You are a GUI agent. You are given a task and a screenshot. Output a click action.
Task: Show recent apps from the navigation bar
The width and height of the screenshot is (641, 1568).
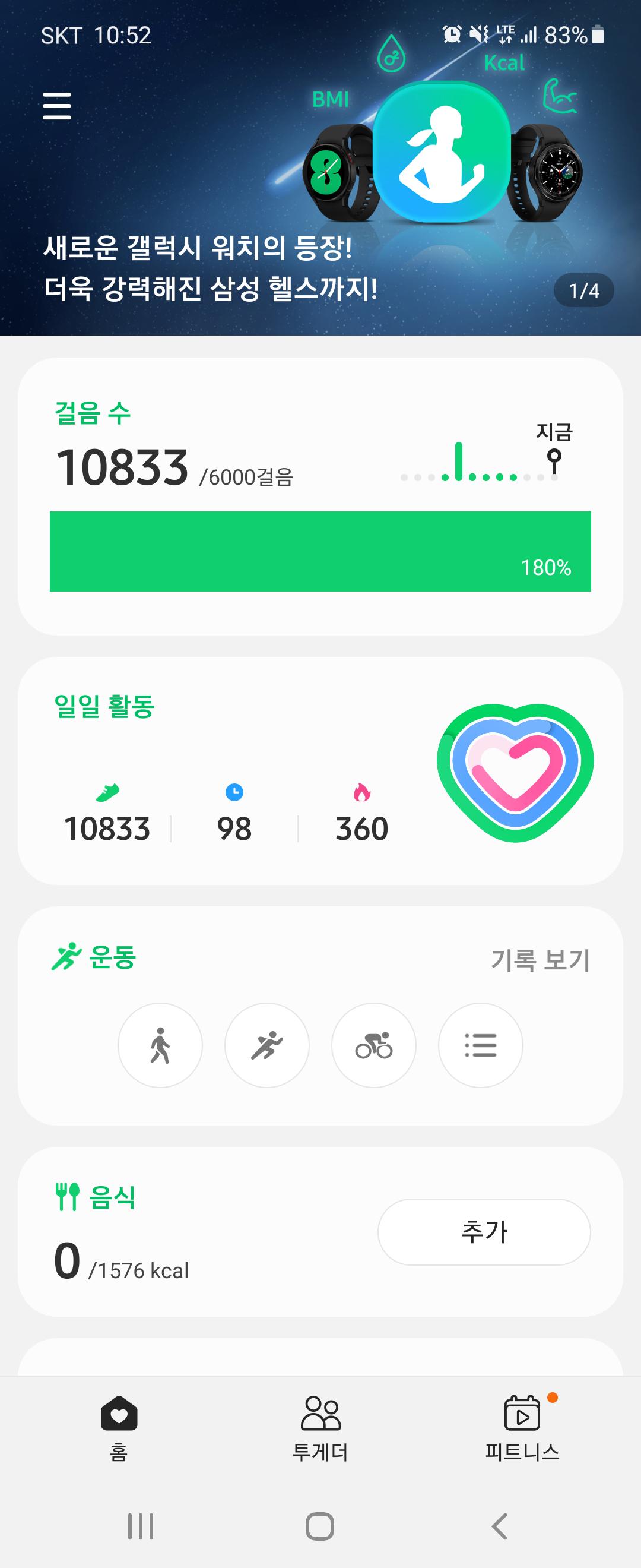pos(141,1526)
